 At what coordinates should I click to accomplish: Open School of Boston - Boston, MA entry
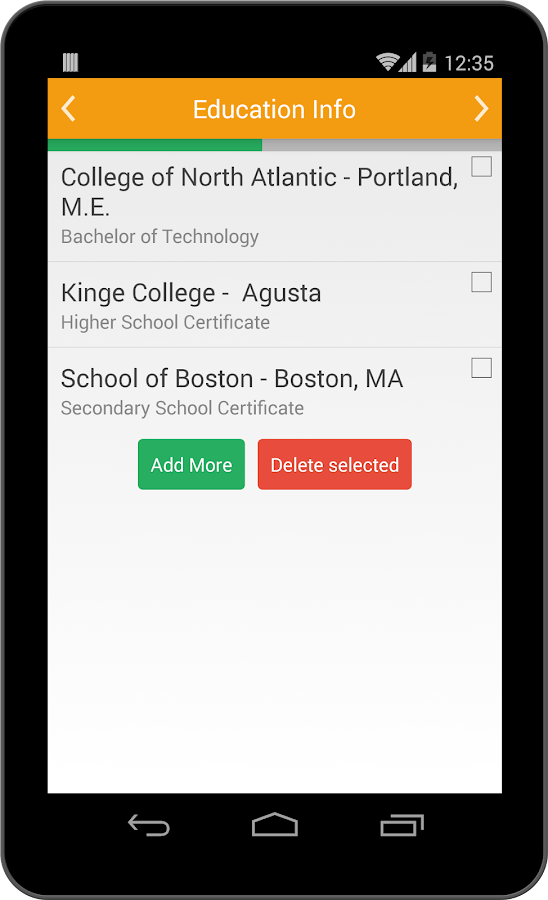[x=274, y=391]
